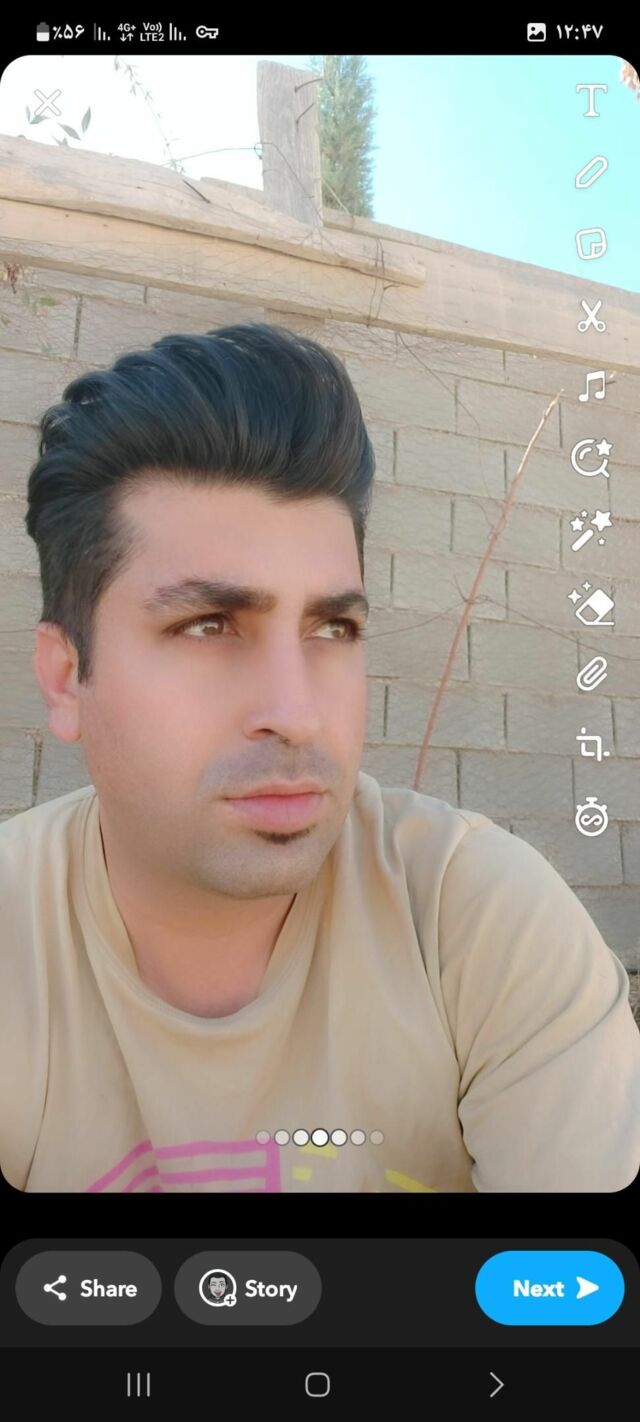
Task: Open the magic wand effects tool
Action: [x=591, y=531]
